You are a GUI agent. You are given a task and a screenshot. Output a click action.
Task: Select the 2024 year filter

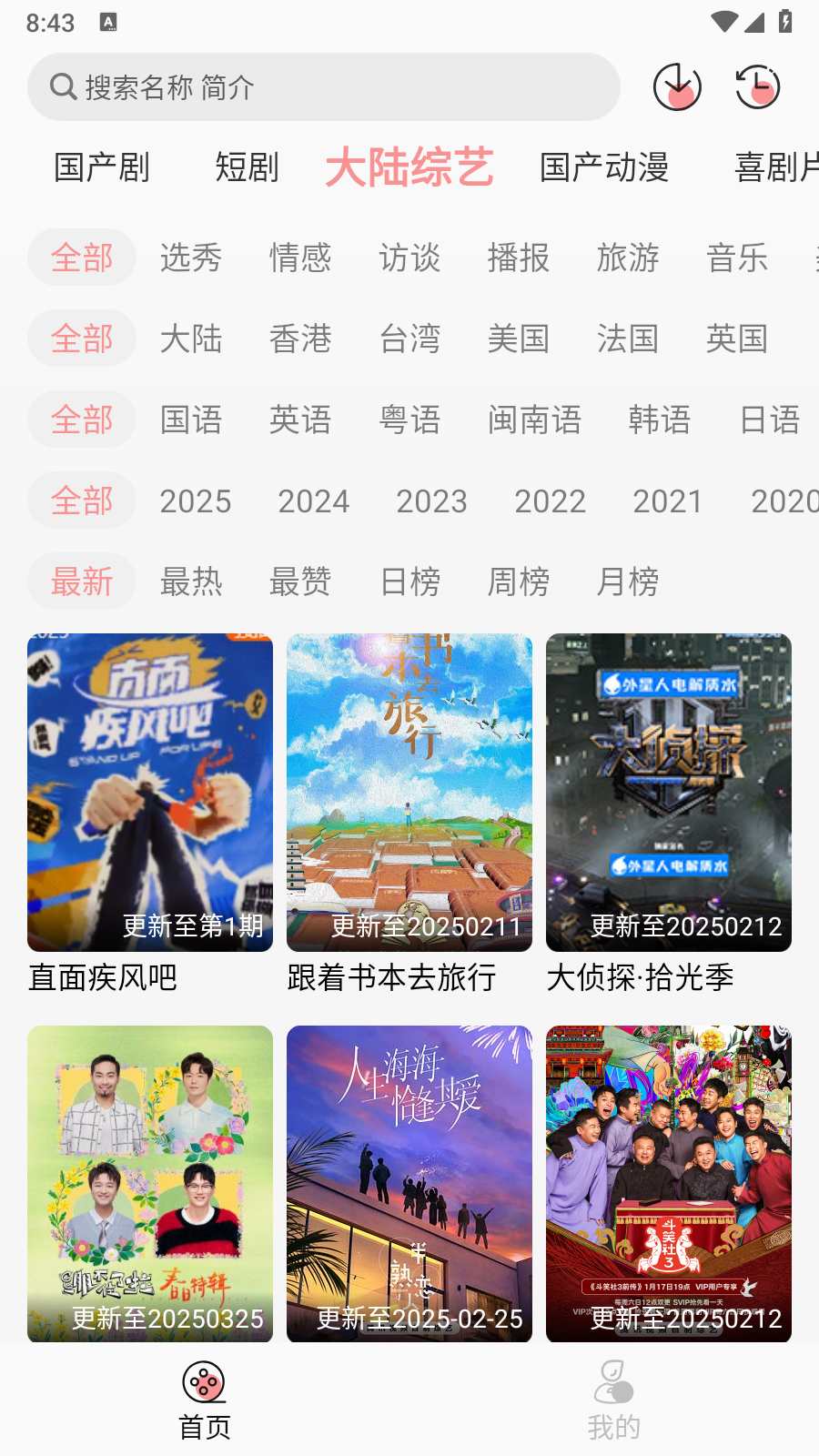(x=313, y=500)
